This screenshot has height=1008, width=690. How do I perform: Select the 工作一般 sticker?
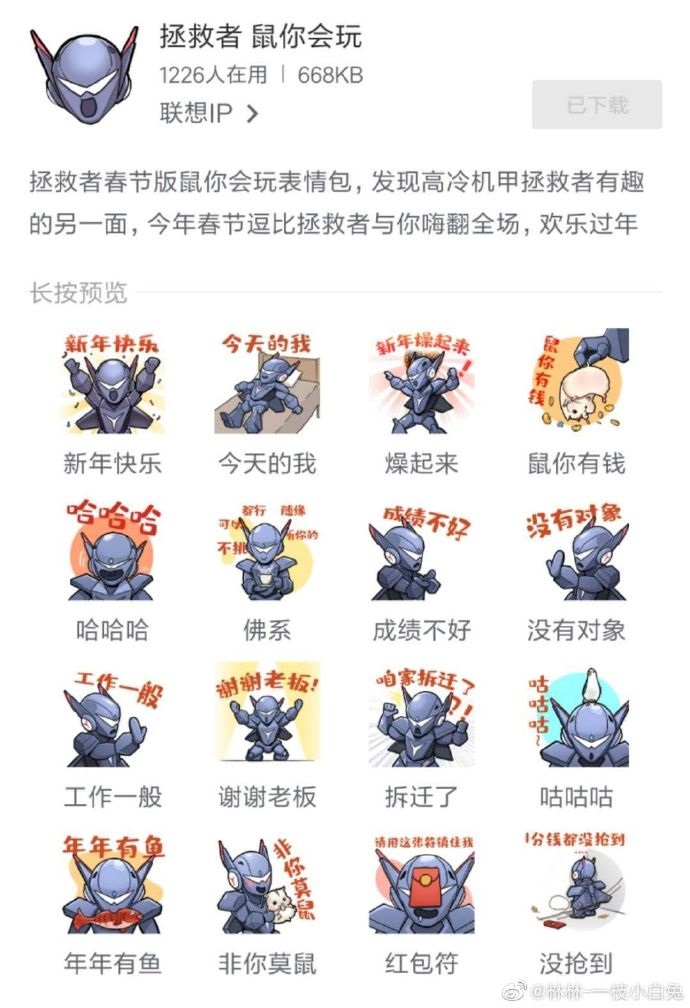coord(112,717)
